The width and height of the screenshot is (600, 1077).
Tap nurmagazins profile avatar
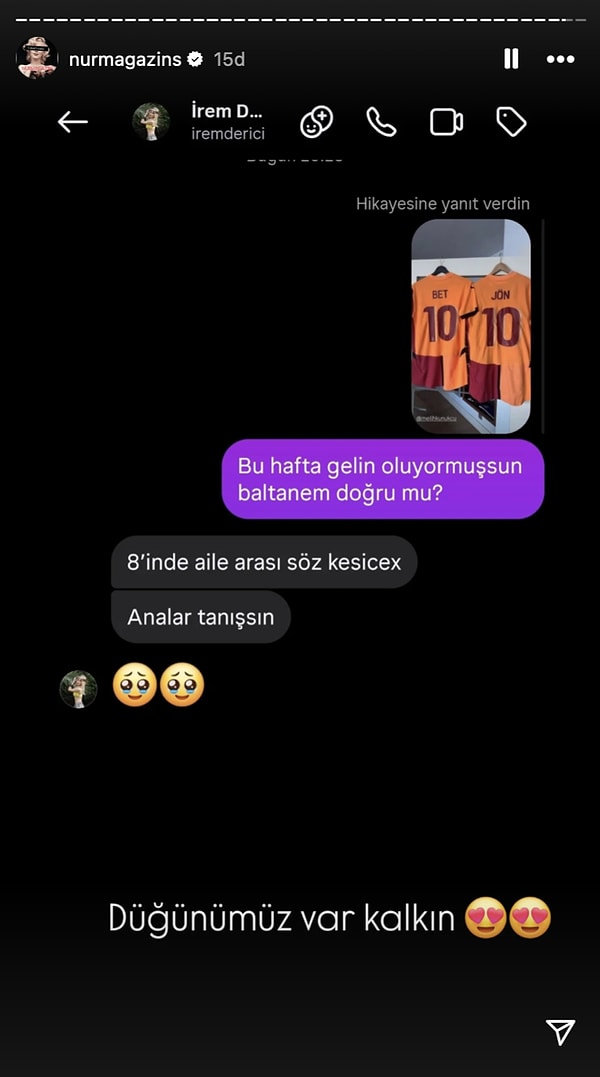pos(37,58)
